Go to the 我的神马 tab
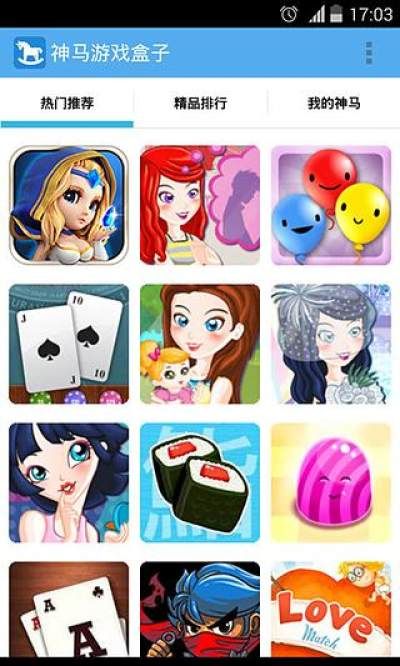Image resolution: width=400 pixels, height=666 pixels. pos(334,103)
